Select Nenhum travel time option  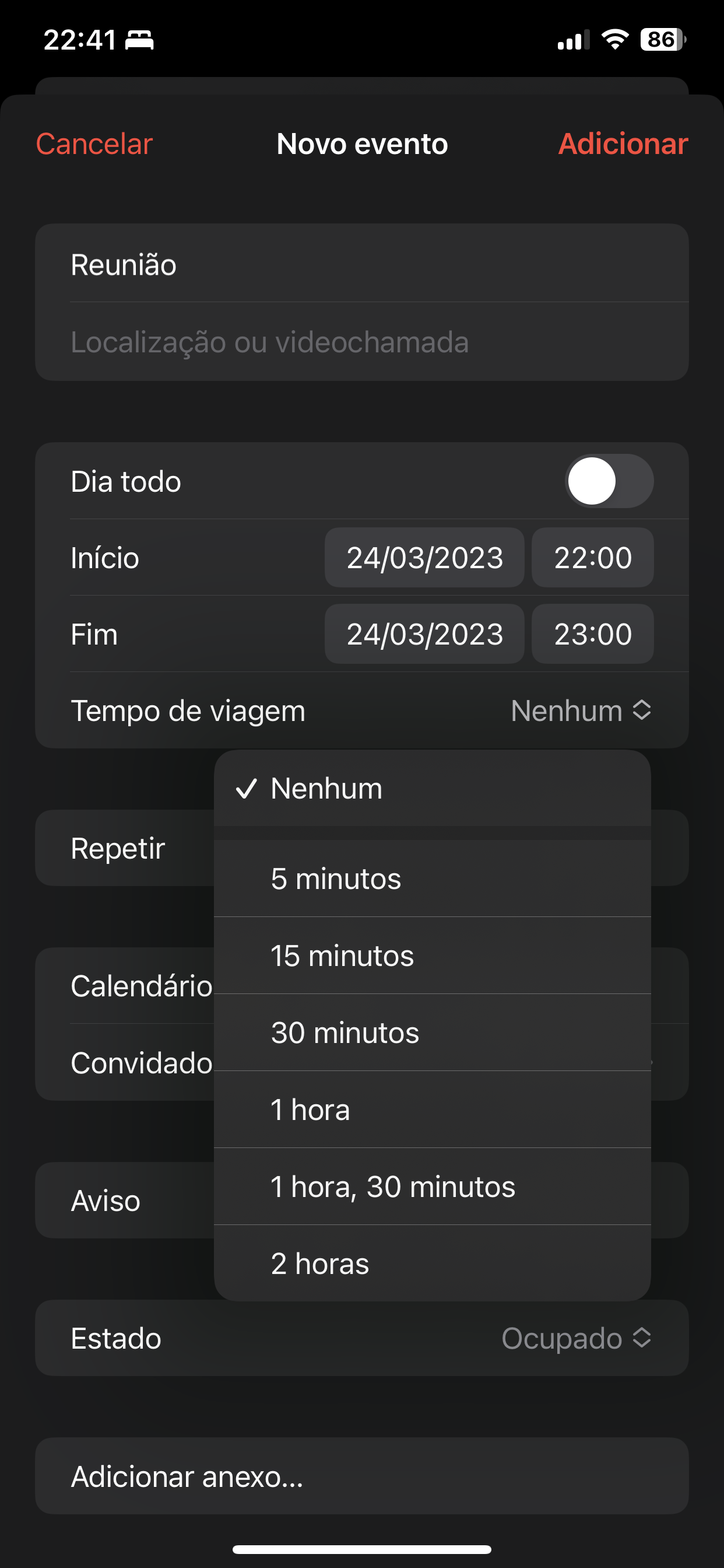tap(432, 789)
